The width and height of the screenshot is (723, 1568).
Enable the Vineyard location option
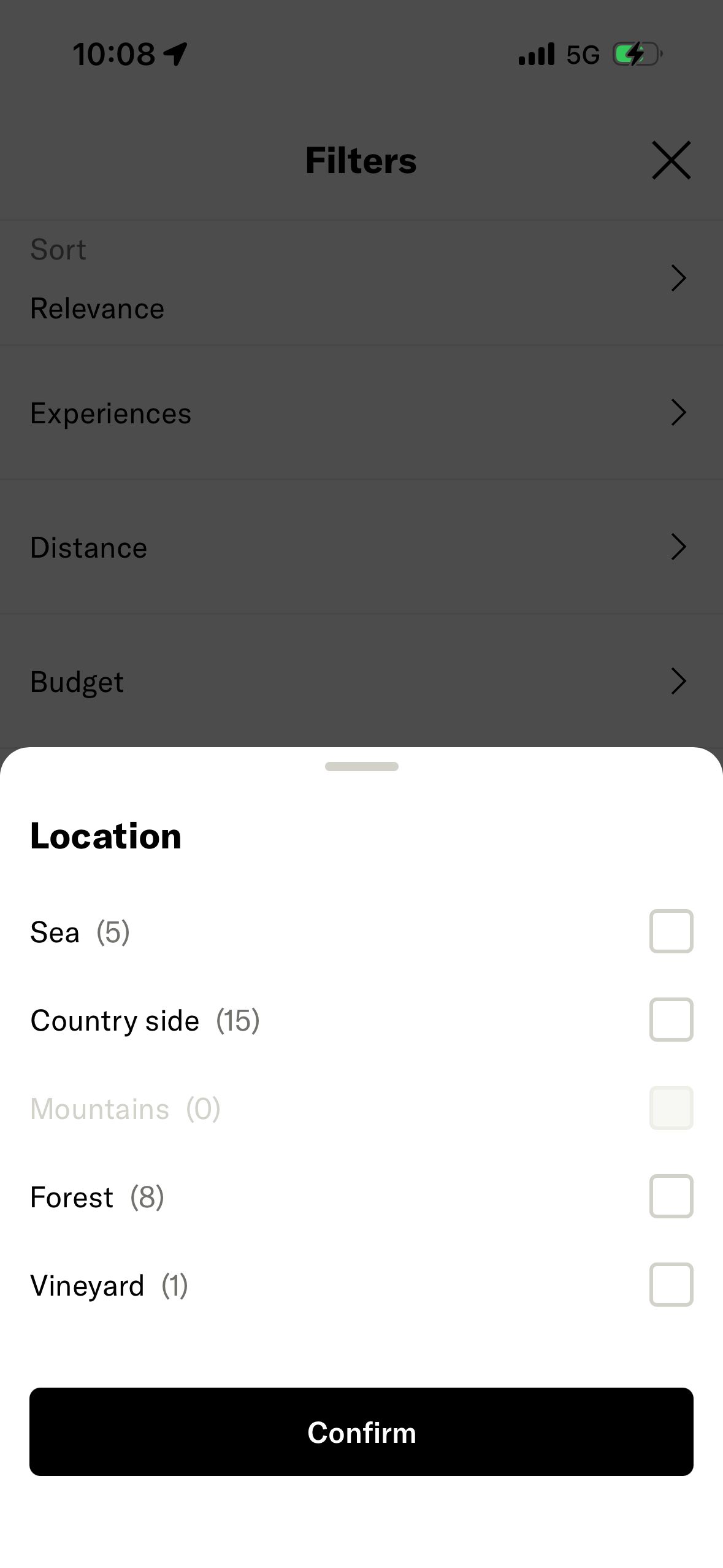671,1285
